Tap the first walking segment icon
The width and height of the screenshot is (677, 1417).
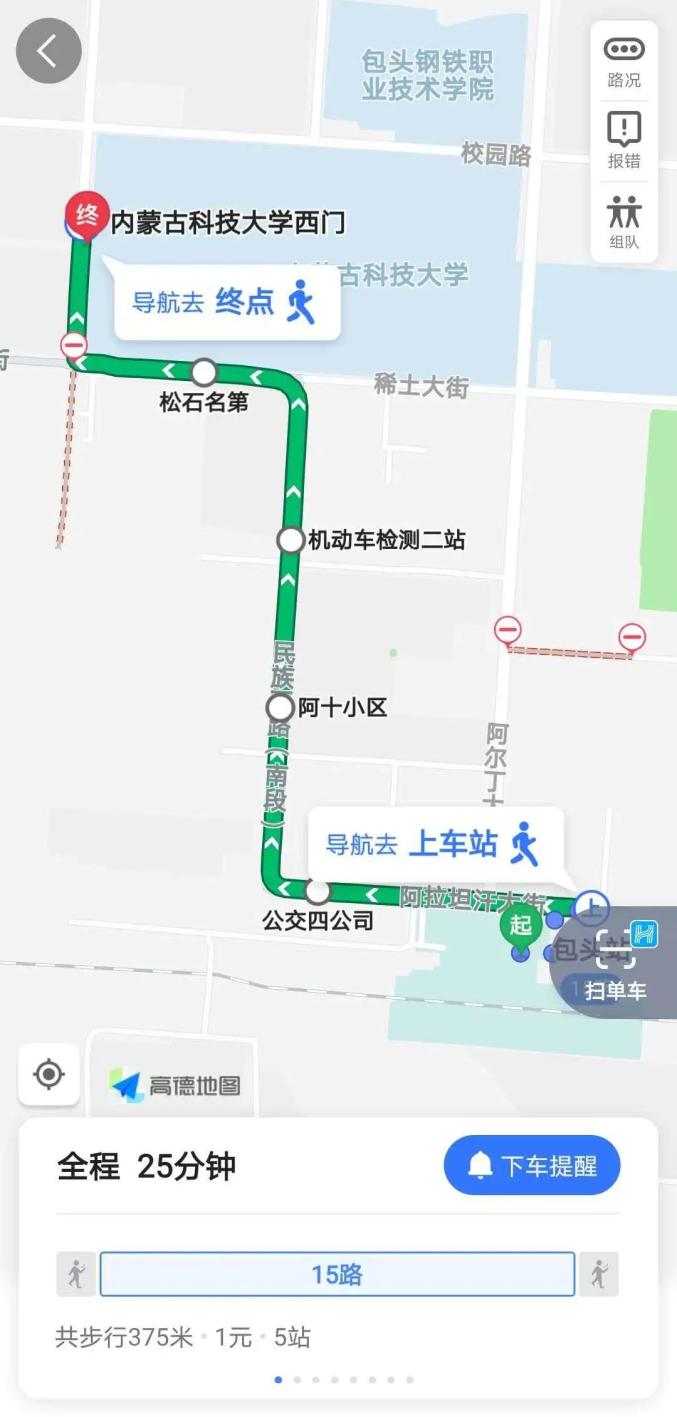tap(76, 1274)
